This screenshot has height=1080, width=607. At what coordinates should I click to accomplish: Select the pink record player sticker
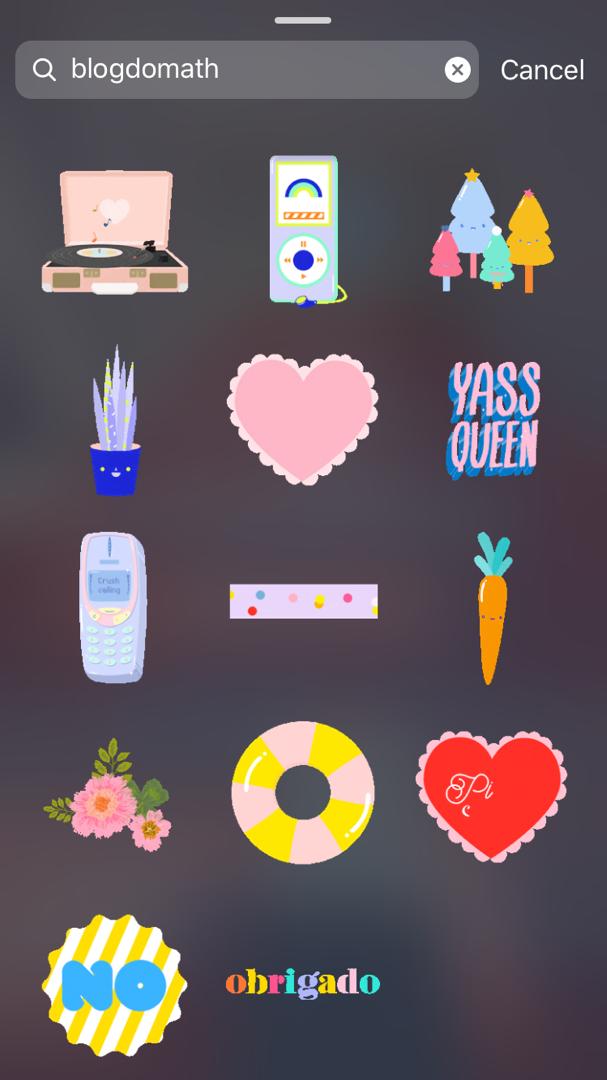tap(115, 232)
